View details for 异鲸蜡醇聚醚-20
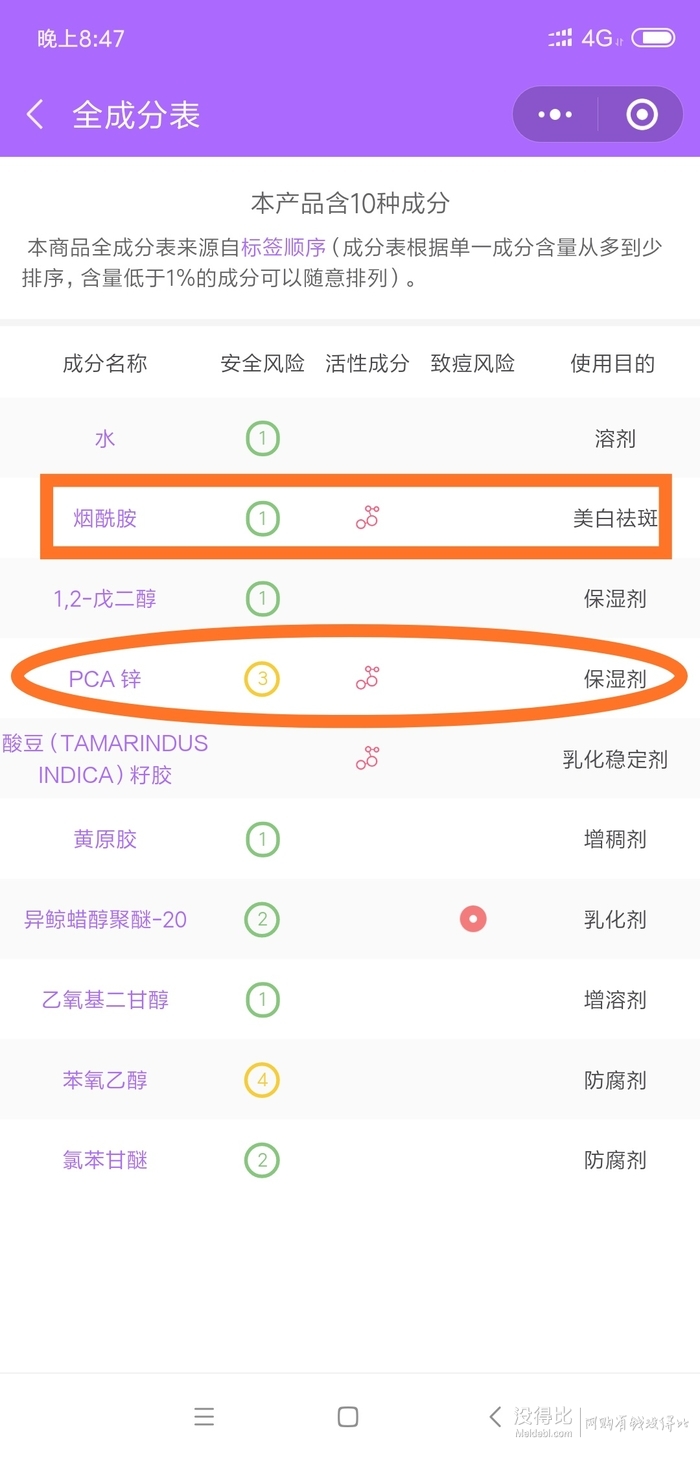Image resolution: width=700 pixels, height=1457 pixels. [x=105, y=919]
